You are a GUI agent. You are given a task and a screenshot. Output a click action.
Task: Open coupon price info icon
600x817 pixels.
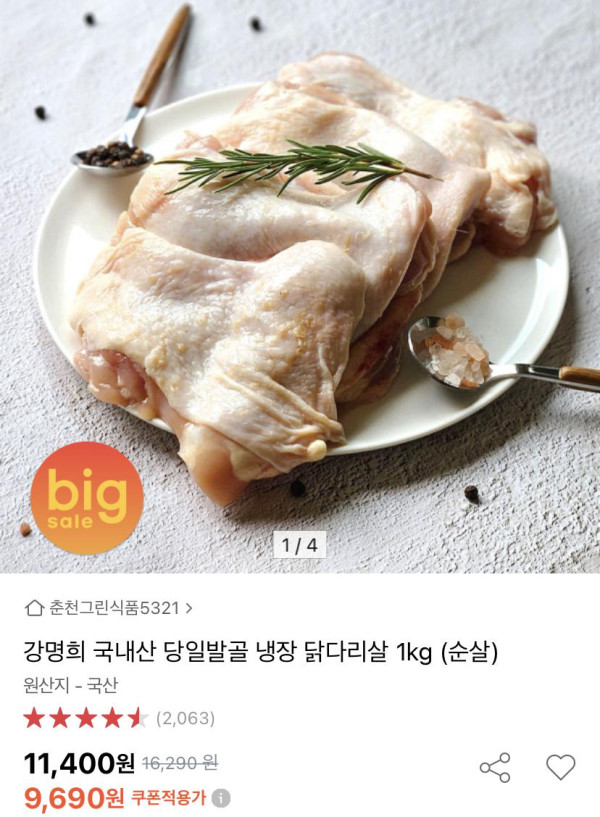tap(222, 798)
